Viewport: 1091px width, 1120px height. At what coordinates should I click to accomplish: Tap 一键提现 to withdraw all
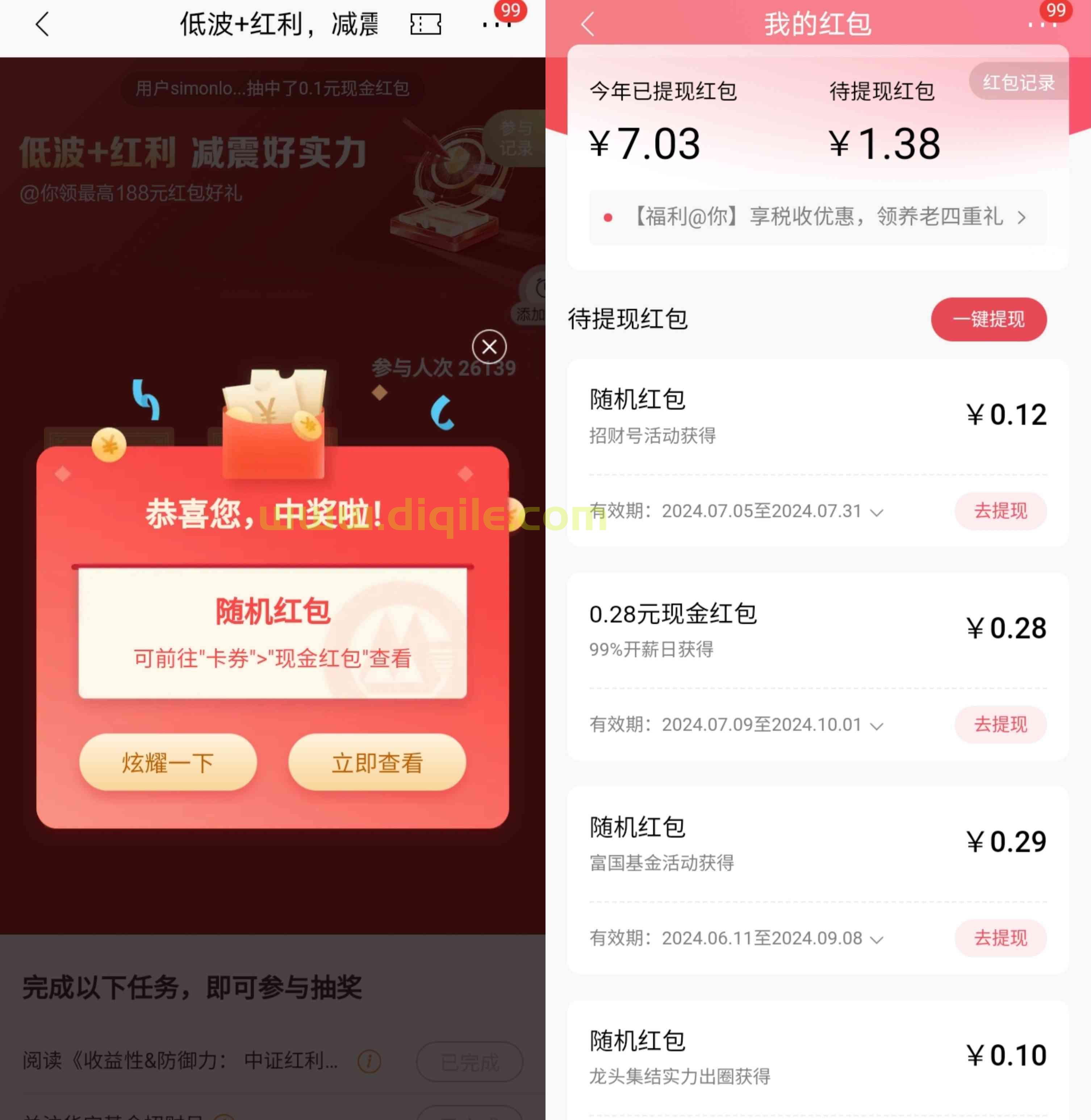pos(988,319)
